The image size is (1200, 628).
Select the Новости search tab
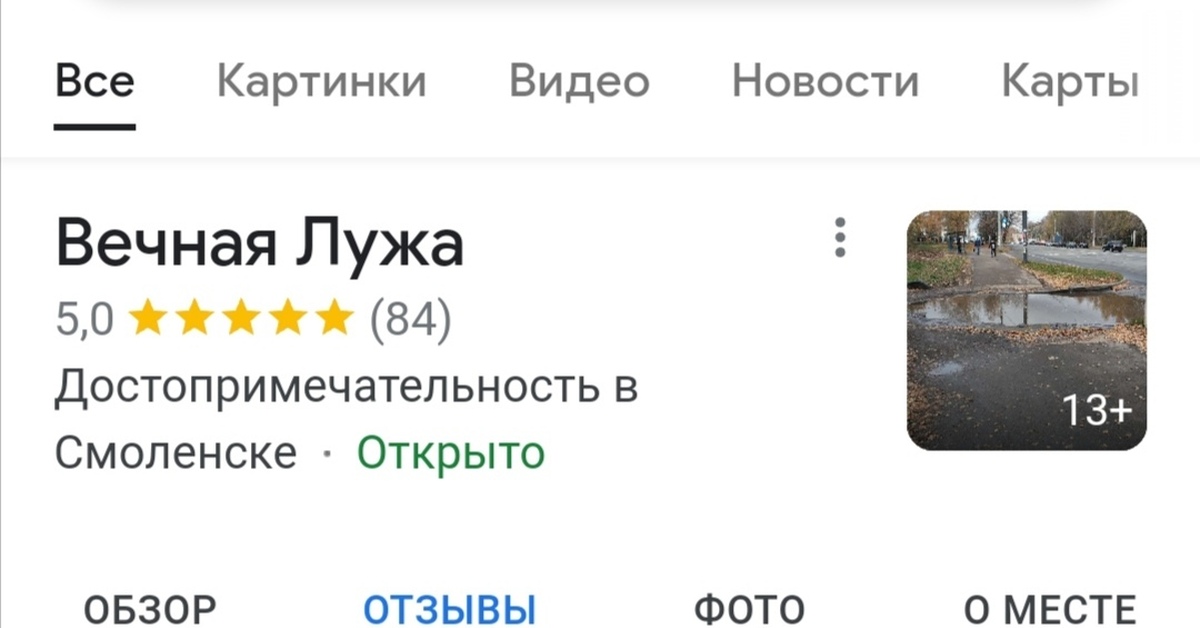click(825, 81)
